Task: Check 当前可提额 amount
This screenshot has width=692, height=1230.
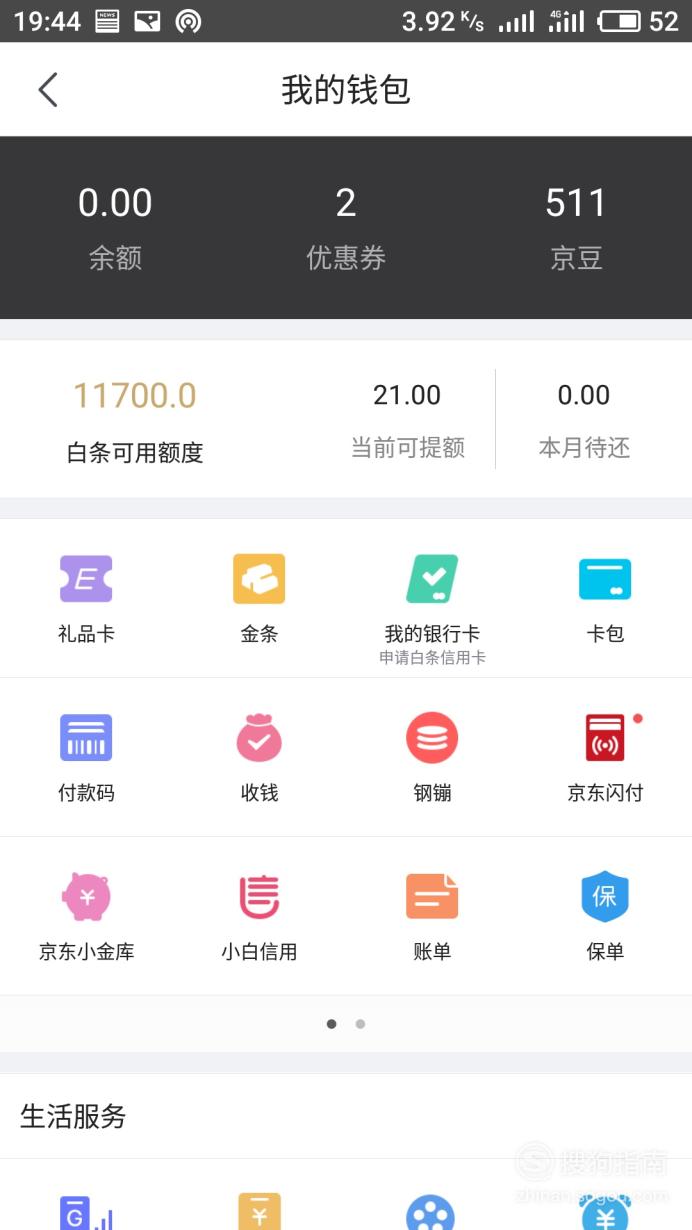Action: tap(407, 421)
